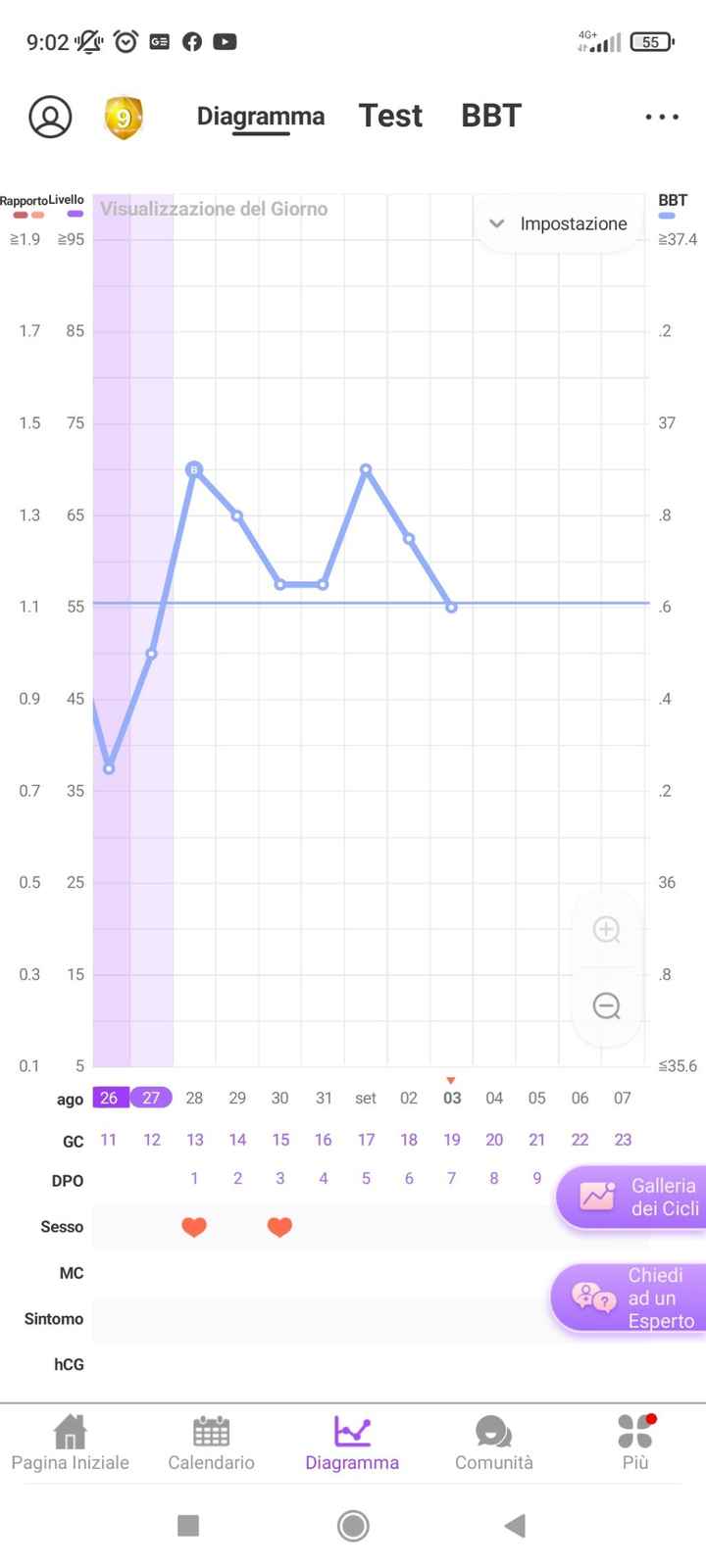Open the three-dot overflow menu

(x=662, y=118)
